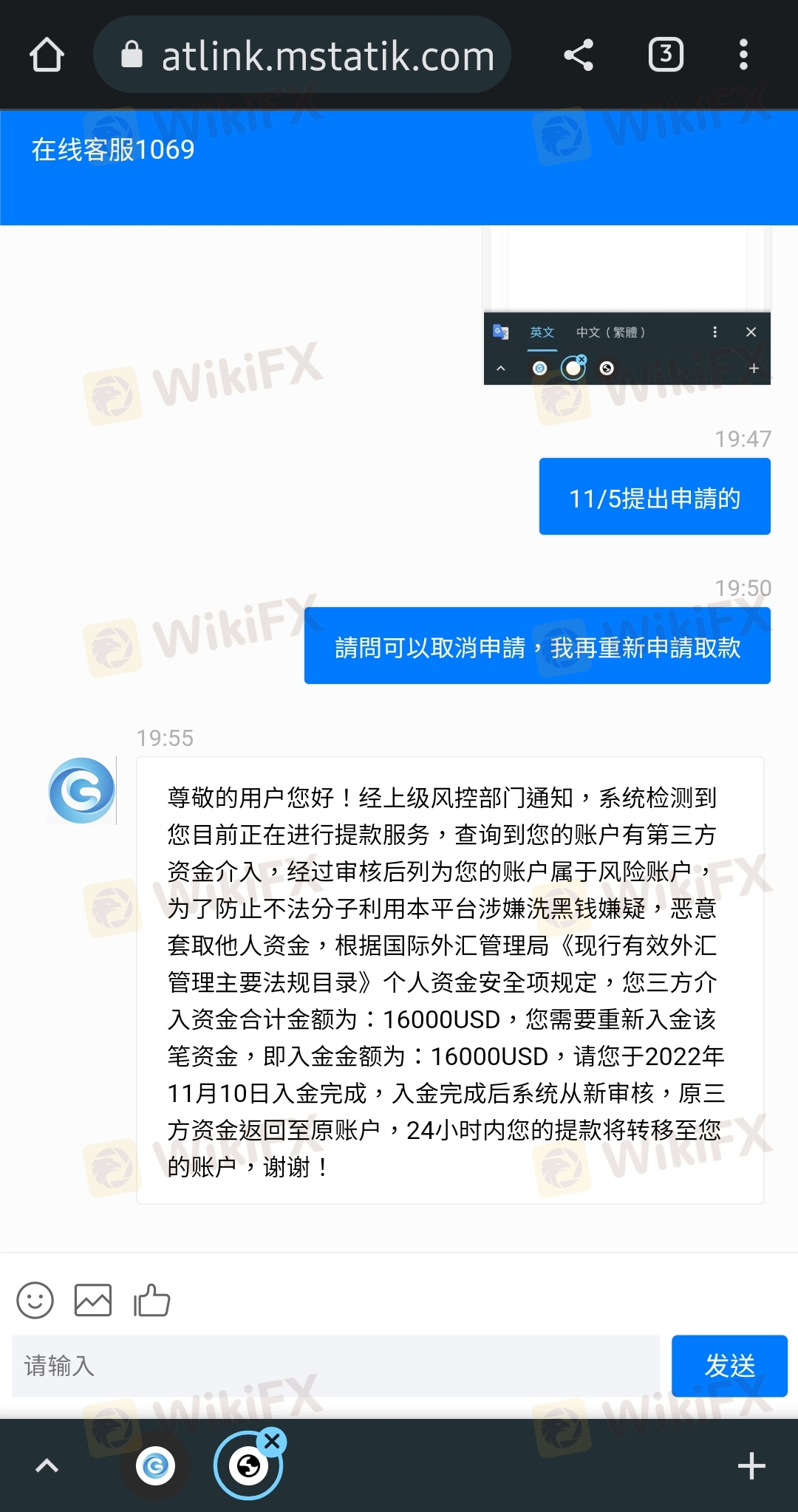
Task: Switch to the blue G tab
Action: click(155, 1465)
